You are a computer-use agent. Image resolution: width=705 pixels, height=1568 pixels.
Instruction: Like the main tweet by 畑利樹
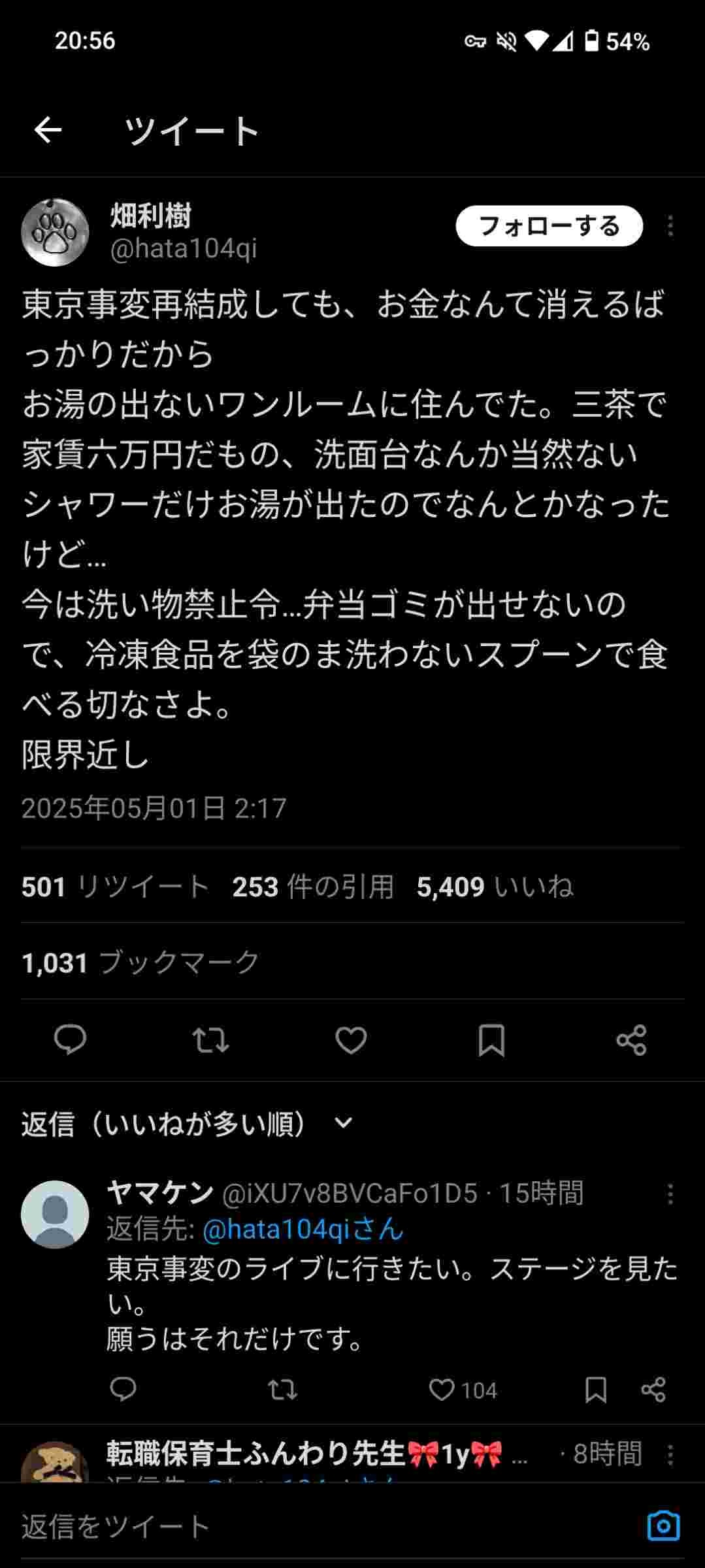[351, 1039]
